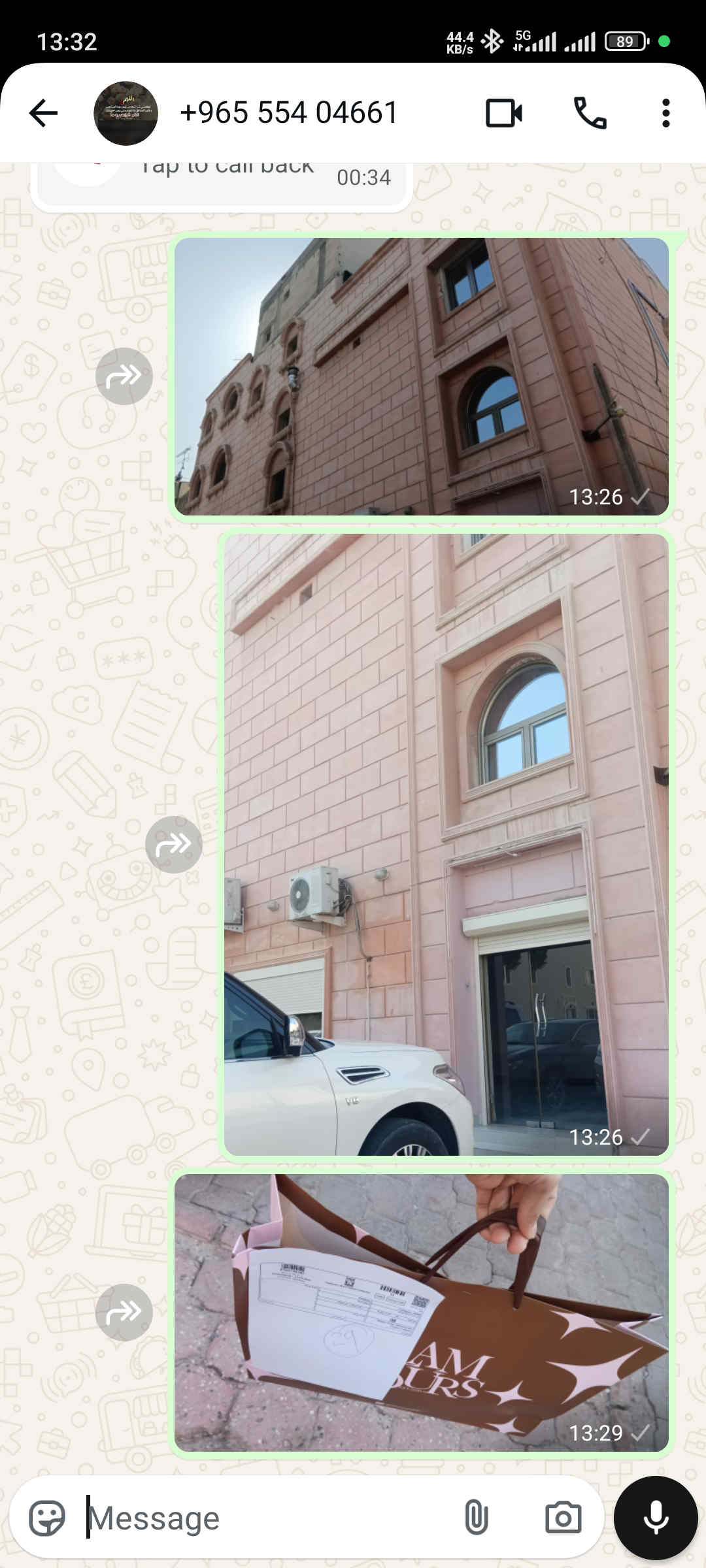Open the shopping bag photo sent 13:29
Screen dimensions: 706x1568
[x=421, y=1313]
